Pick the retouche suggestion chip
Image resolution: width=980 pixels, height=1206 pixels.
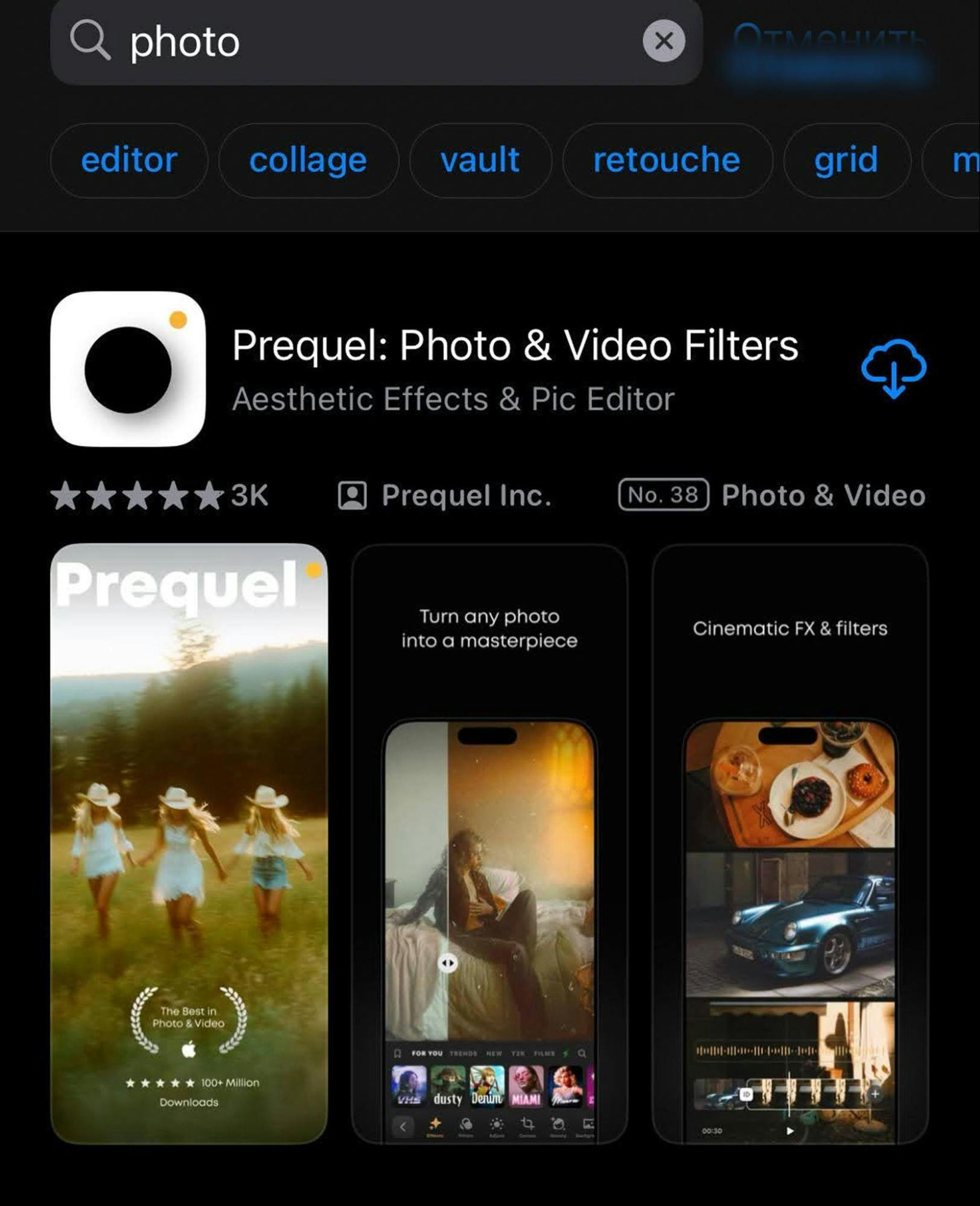tap(666, 160)
